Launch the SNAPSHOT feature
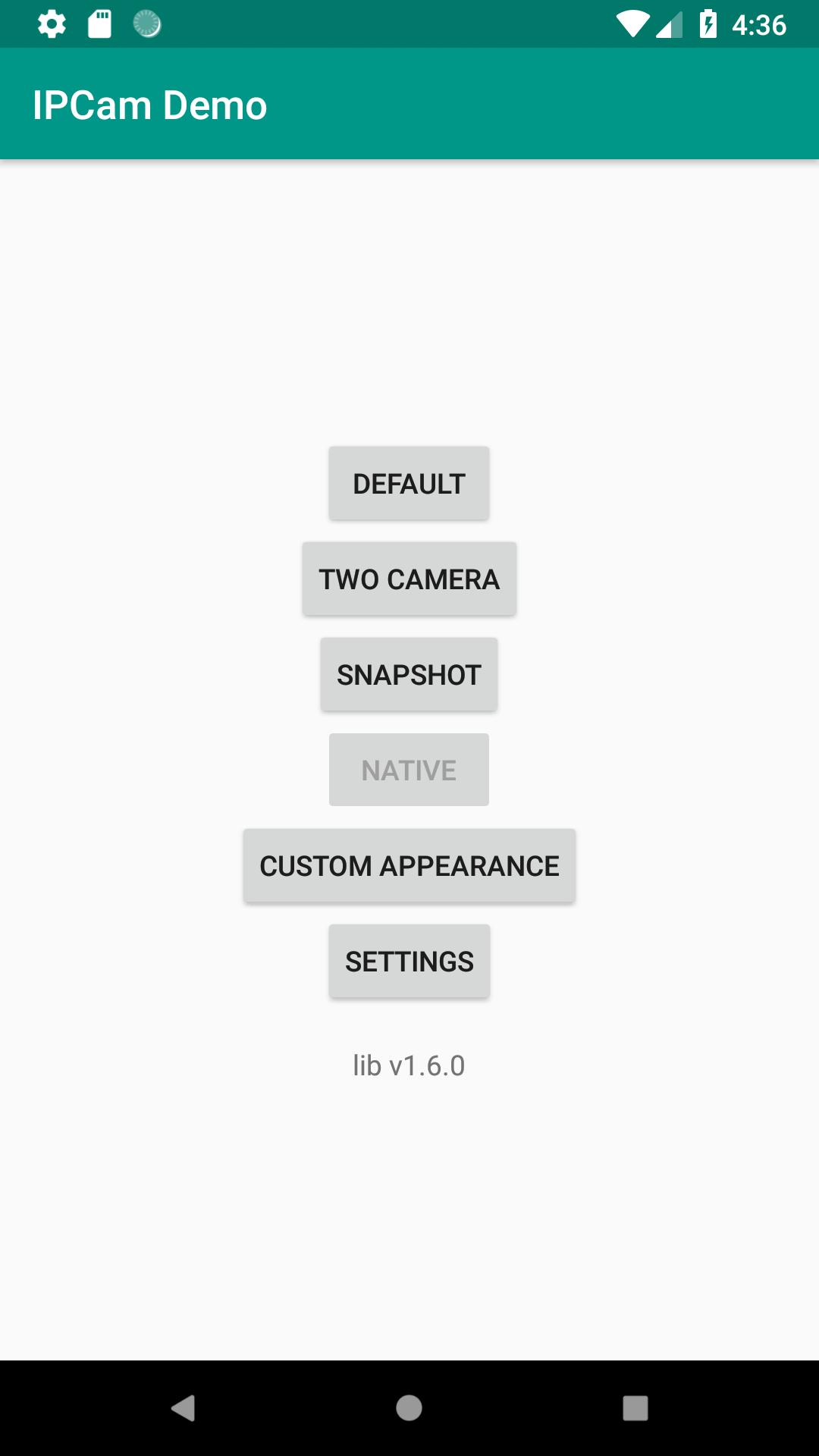The width and height of the screenshot is (819, 1456). pyautogui.click(x=409, y=674)
